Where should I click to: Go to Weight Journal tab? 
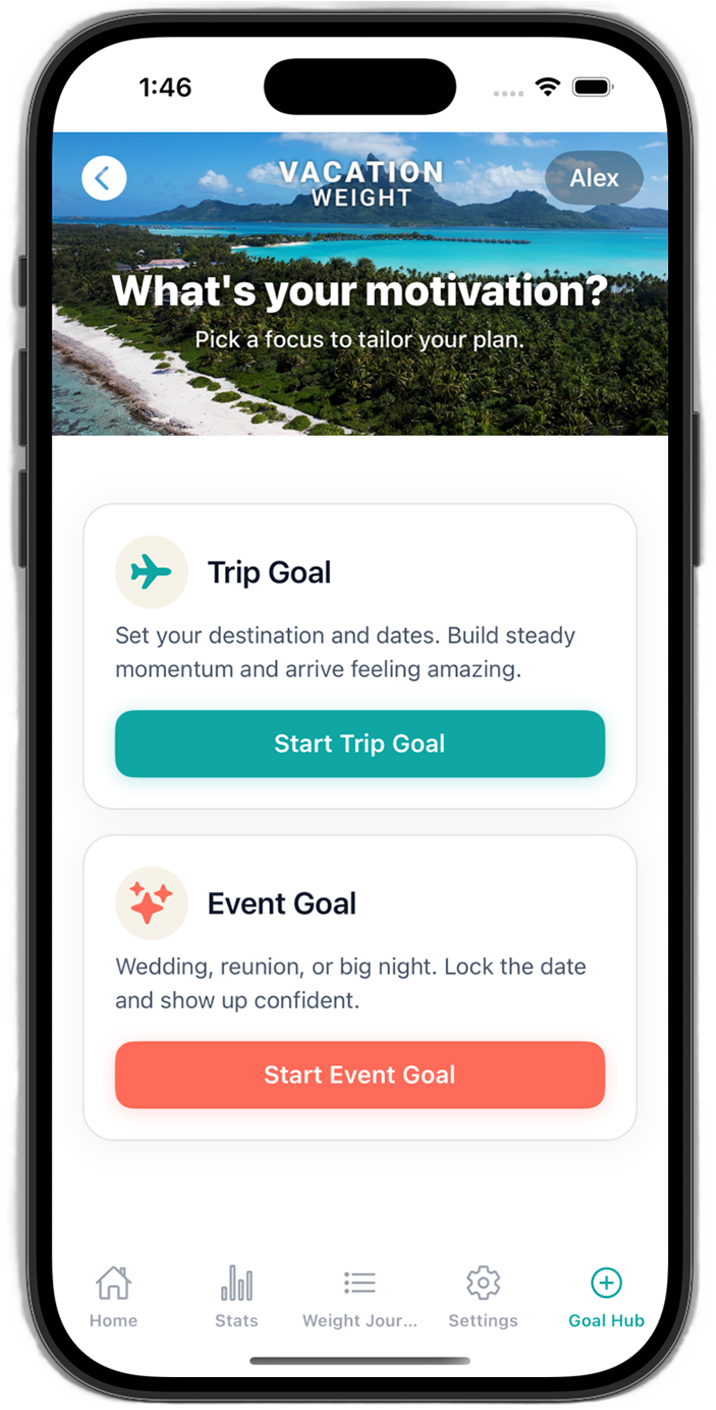(x=360, y=1296)
